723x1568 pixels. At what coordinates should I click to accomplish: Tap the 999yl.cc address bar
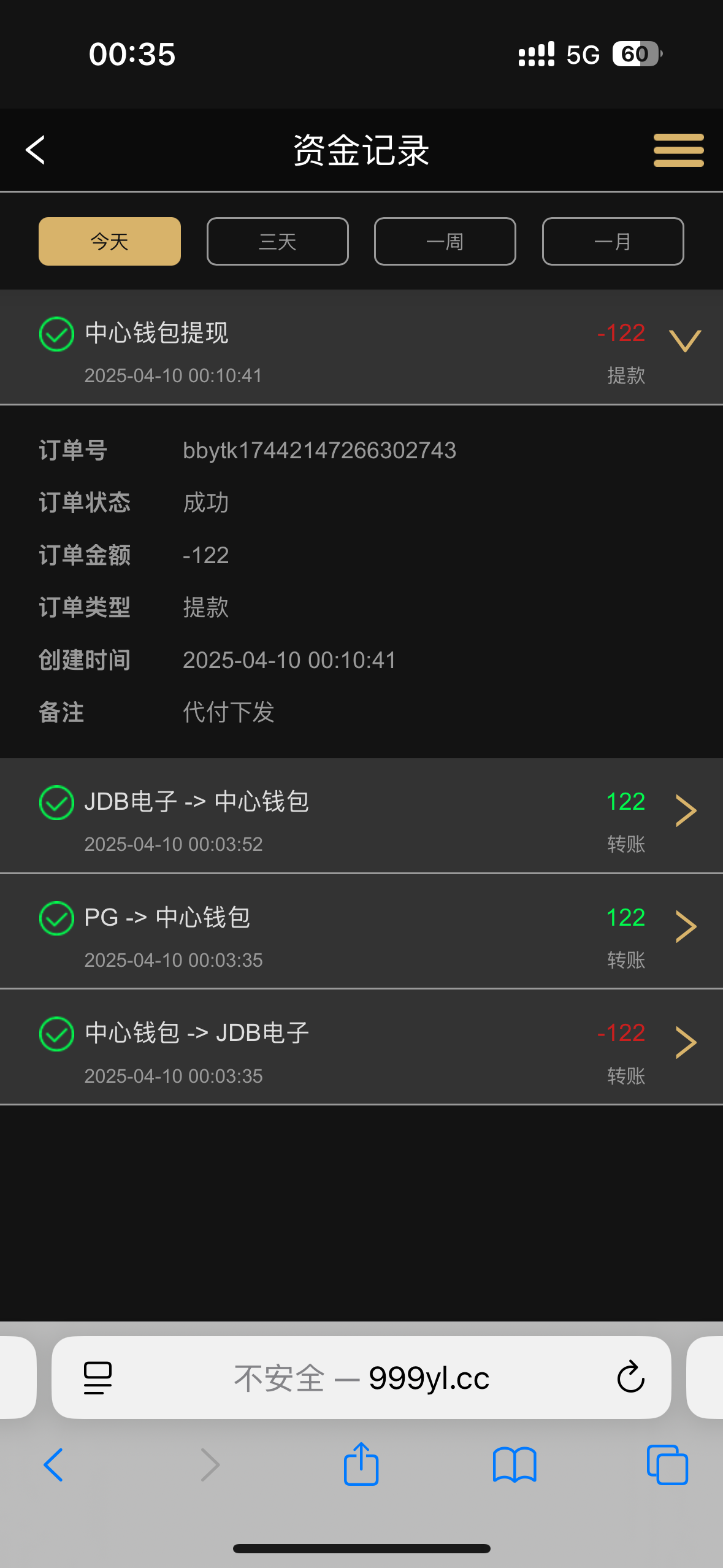(x=362, y=1378)
